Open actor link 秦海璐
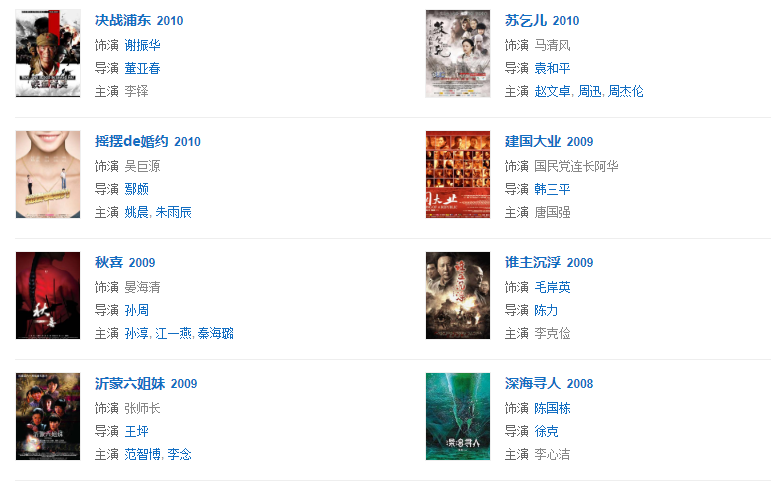The image size is (771, 484). click(215, 333)
